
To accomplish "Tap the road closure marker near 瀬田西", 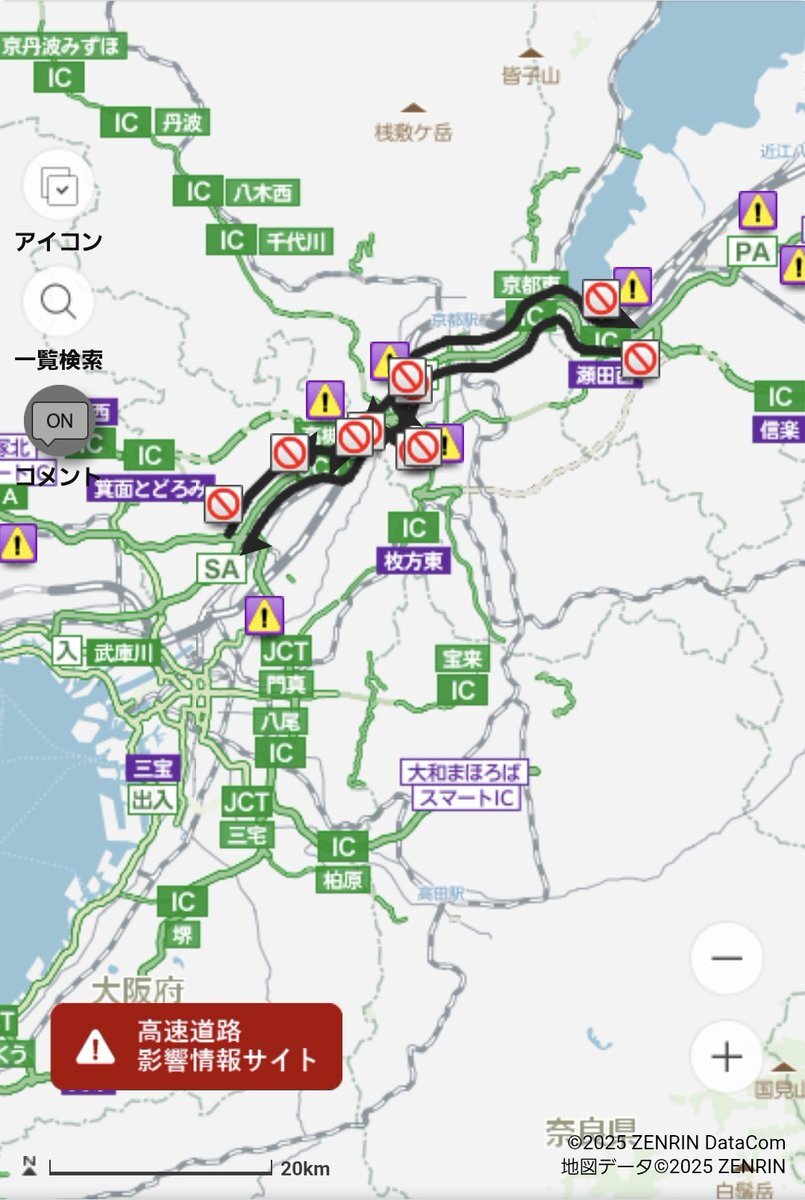I will 640,357.
